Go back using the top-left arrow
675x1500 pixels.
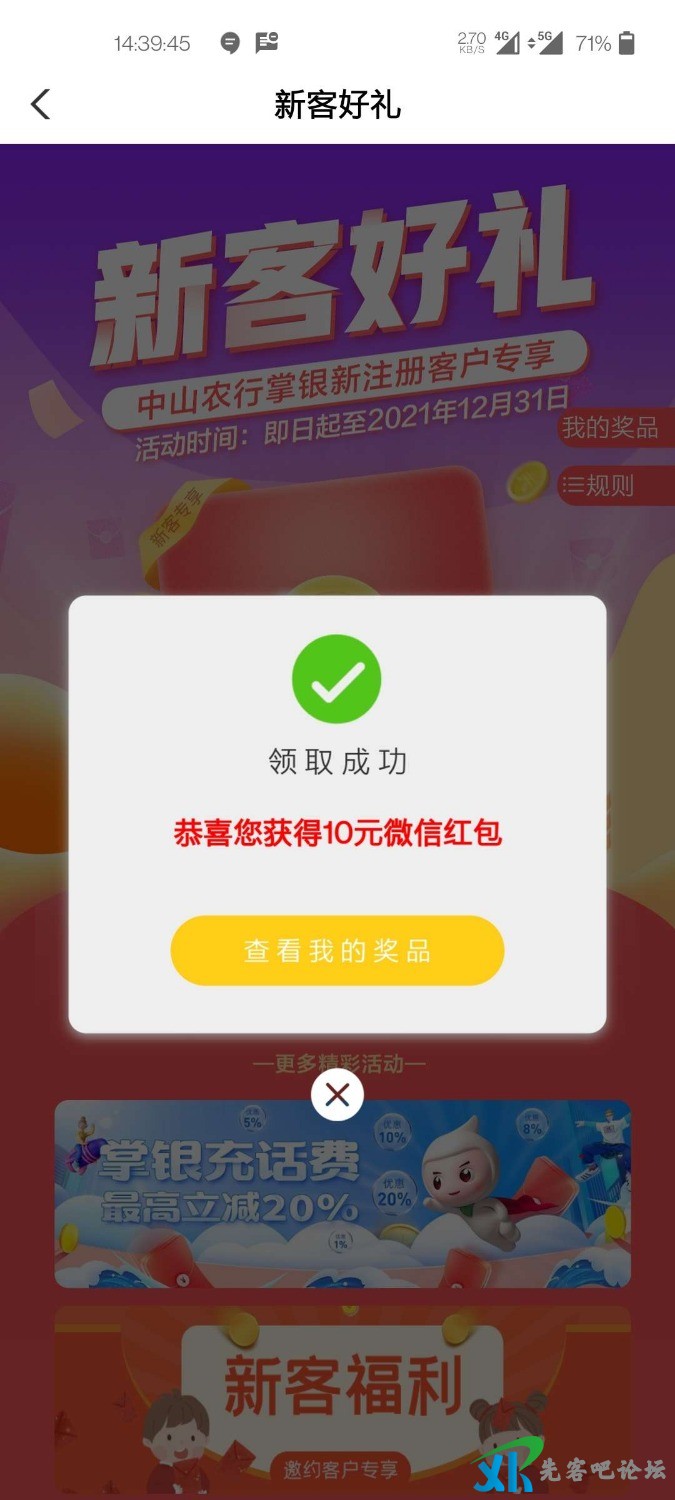click(x=40, y=104)
